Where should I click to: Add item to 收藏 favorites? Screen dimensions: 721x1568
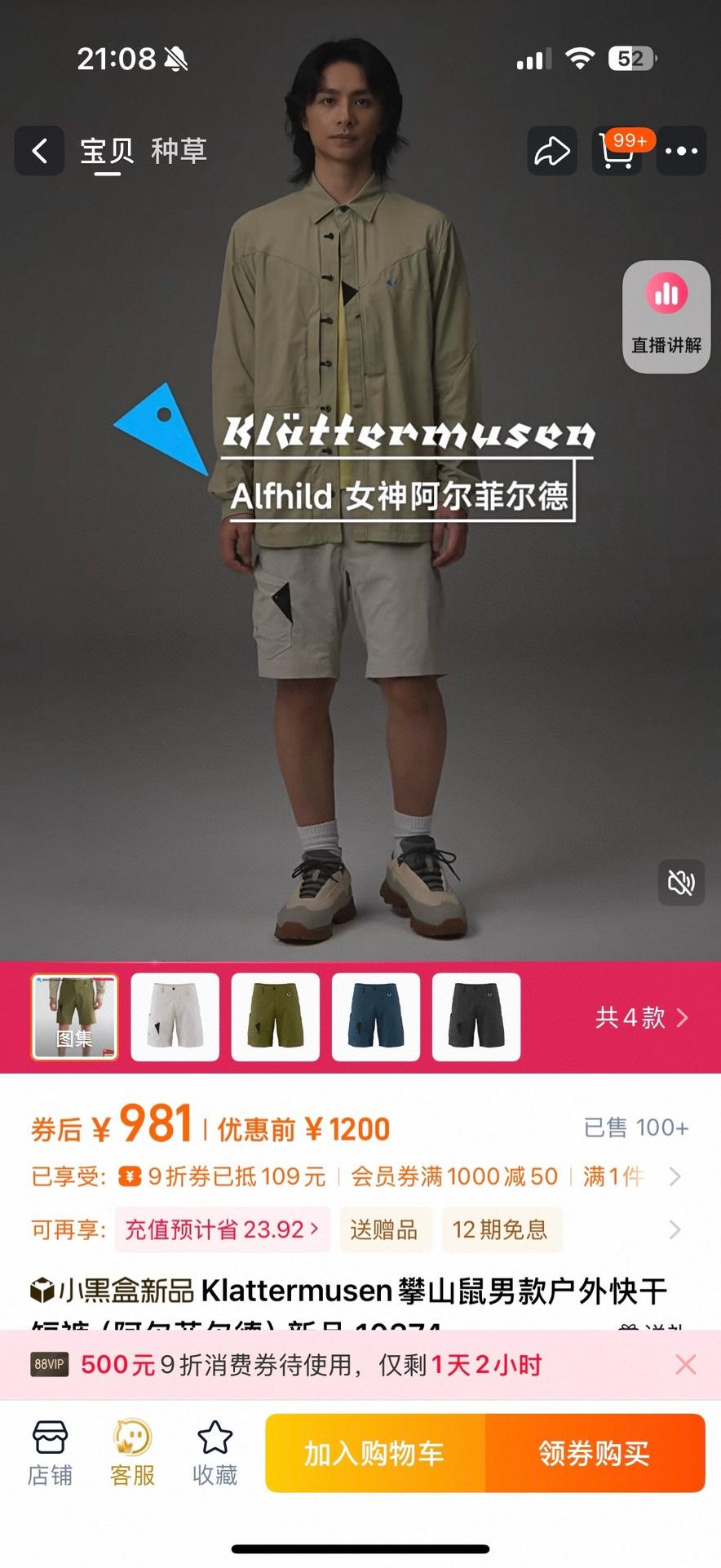point(215,1453)
